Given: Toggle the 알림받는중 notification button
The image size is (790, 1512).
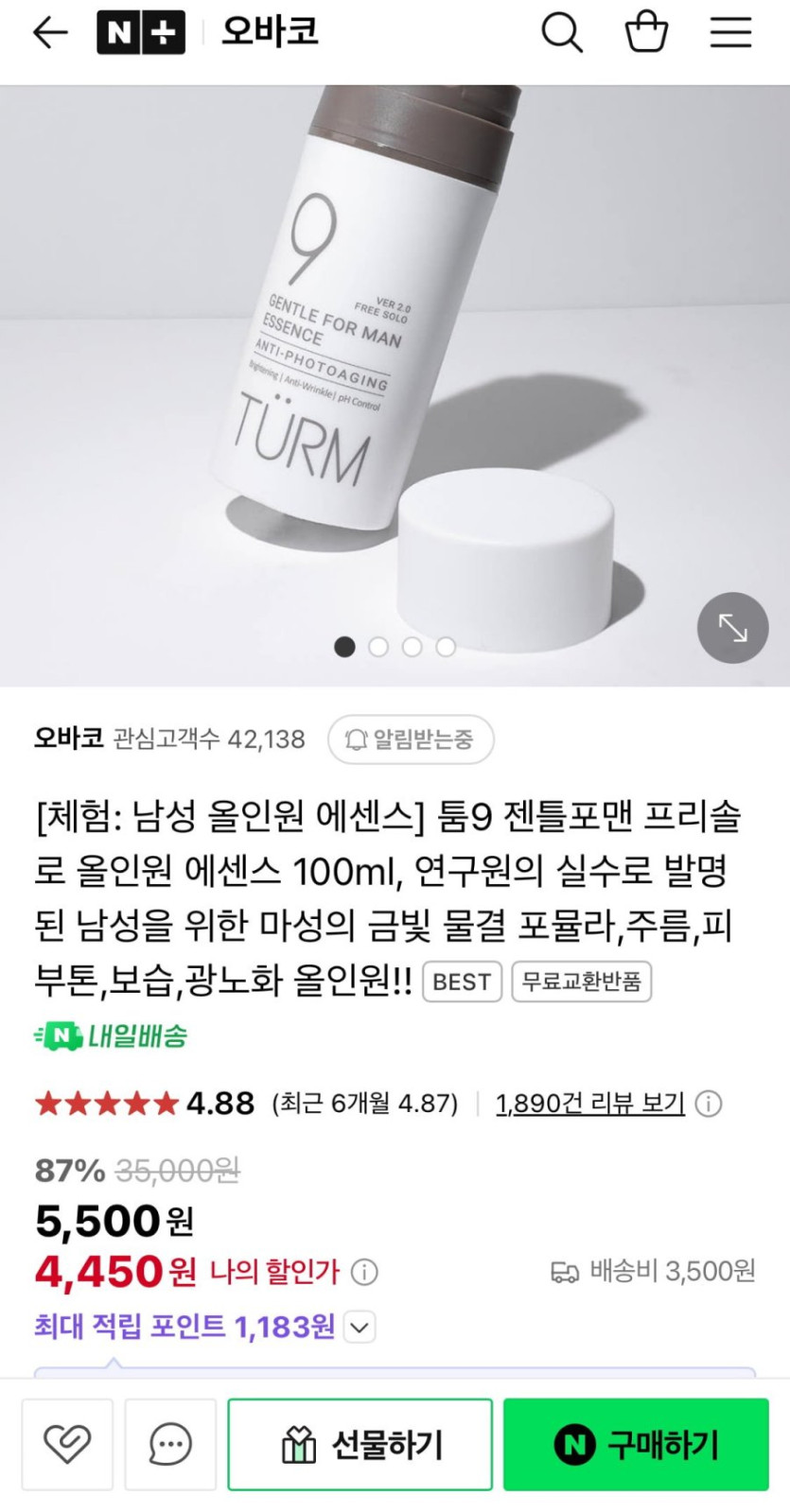Looking at the screenshot, I should [411, 739].
